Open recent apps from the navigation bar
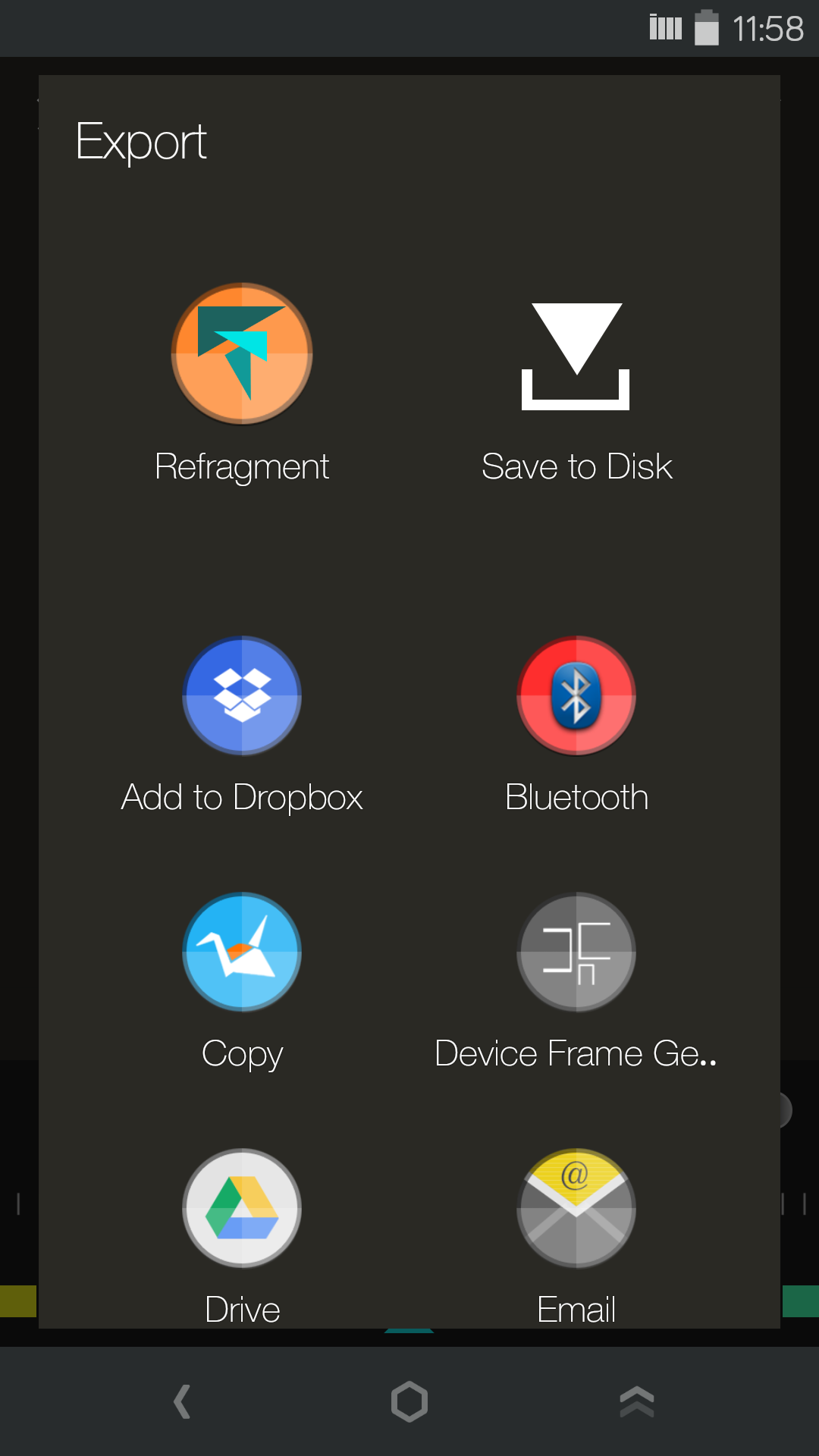819x1456 pixels. point(637,1401)
